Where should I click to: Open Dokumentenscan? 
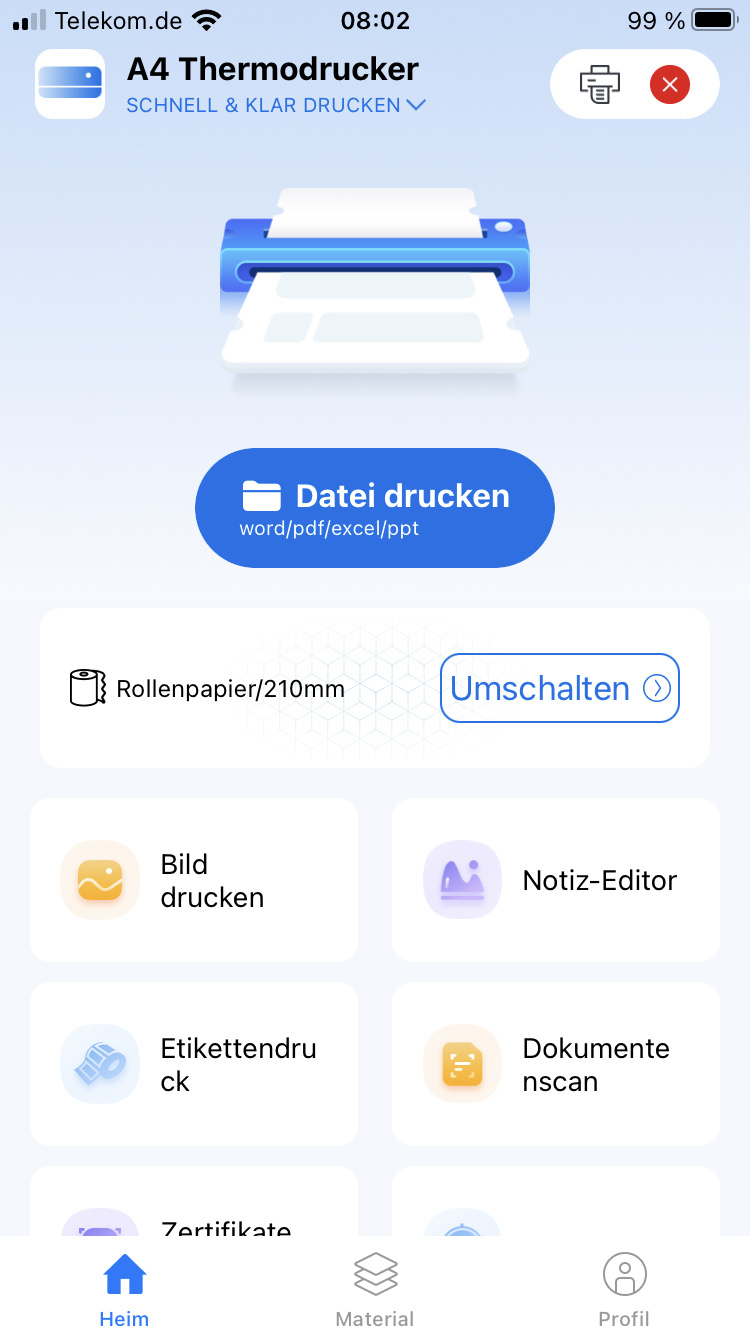555,1064
